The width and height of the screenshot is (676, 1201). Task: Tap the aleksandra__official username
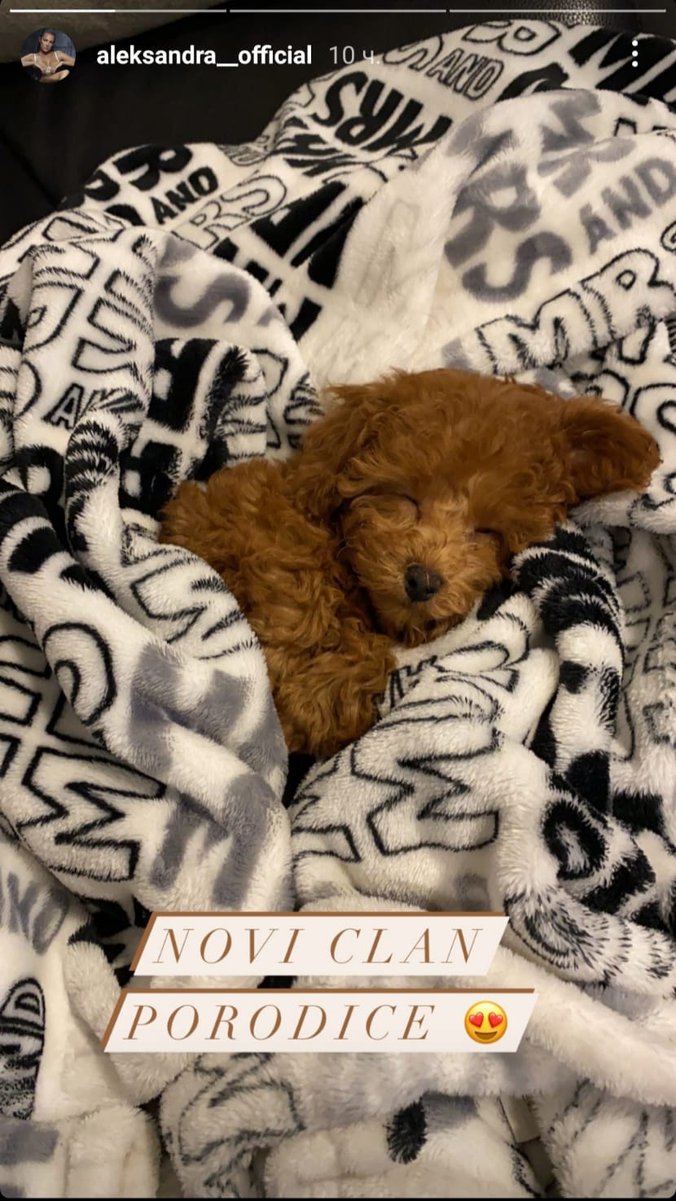pos(204,56)
